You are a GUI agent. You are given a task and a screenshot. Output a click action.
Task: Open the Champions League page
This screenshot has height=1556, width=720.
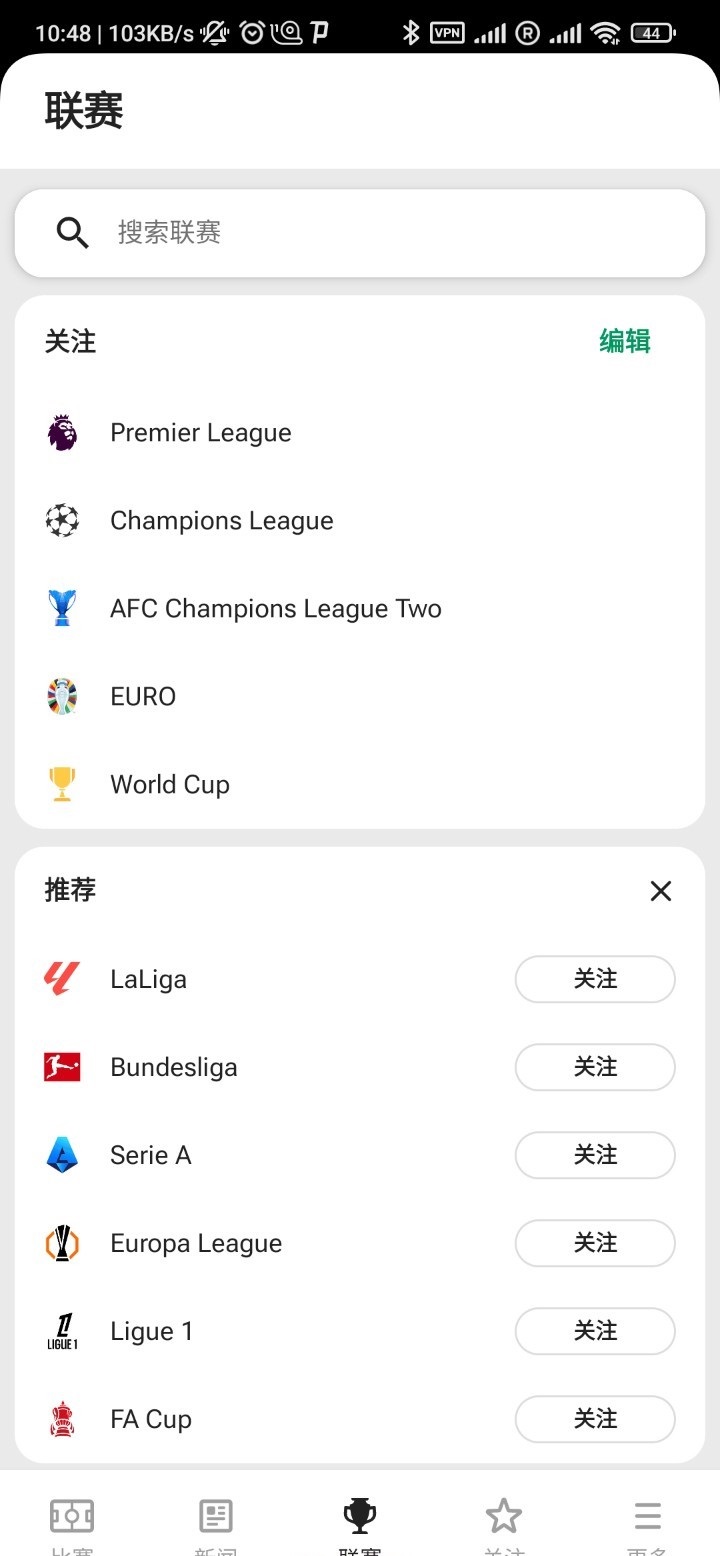point(221,521)
